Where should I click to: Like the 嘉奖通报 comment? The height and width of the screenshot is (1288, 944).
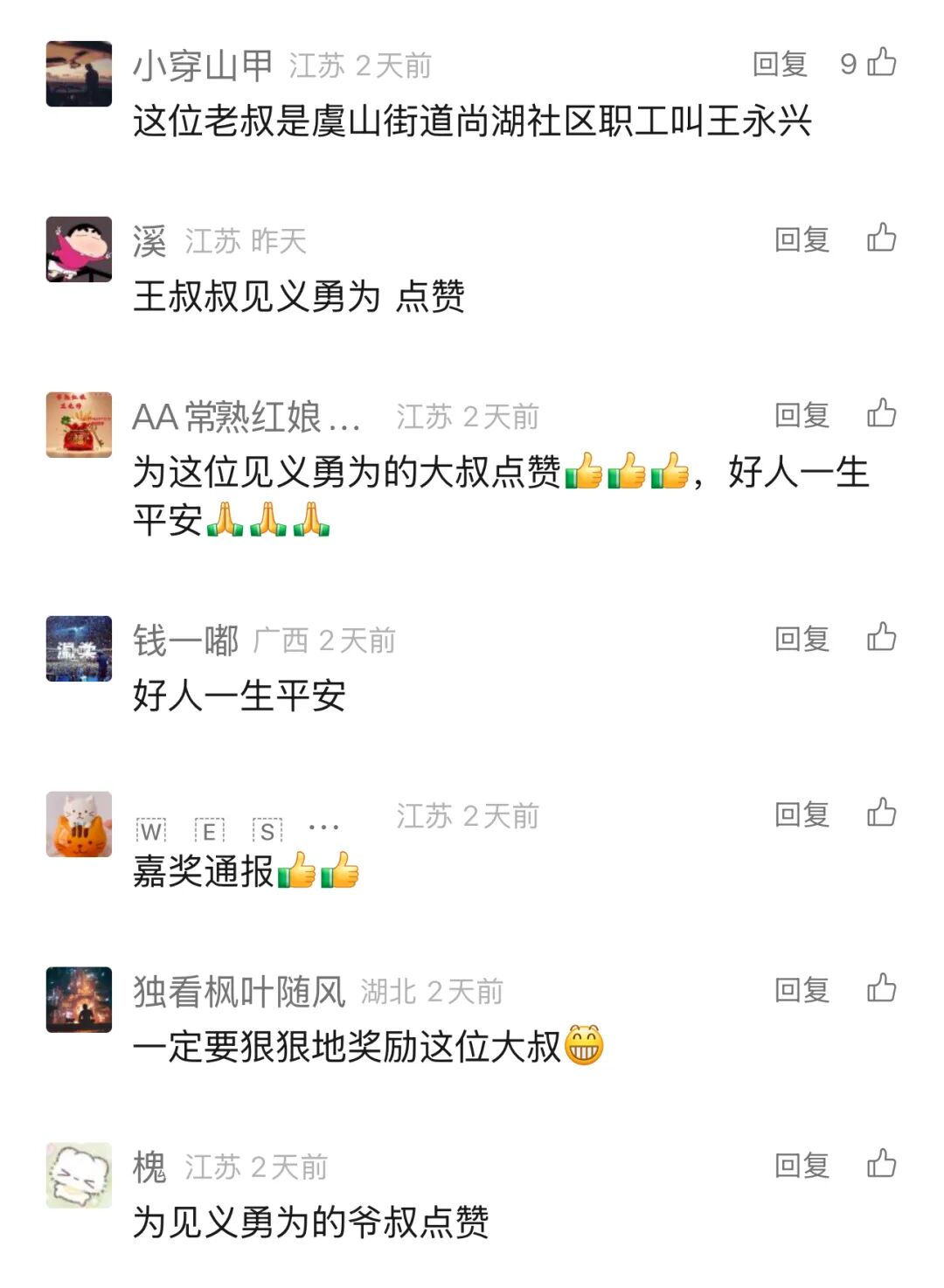(x=881, y=813)
